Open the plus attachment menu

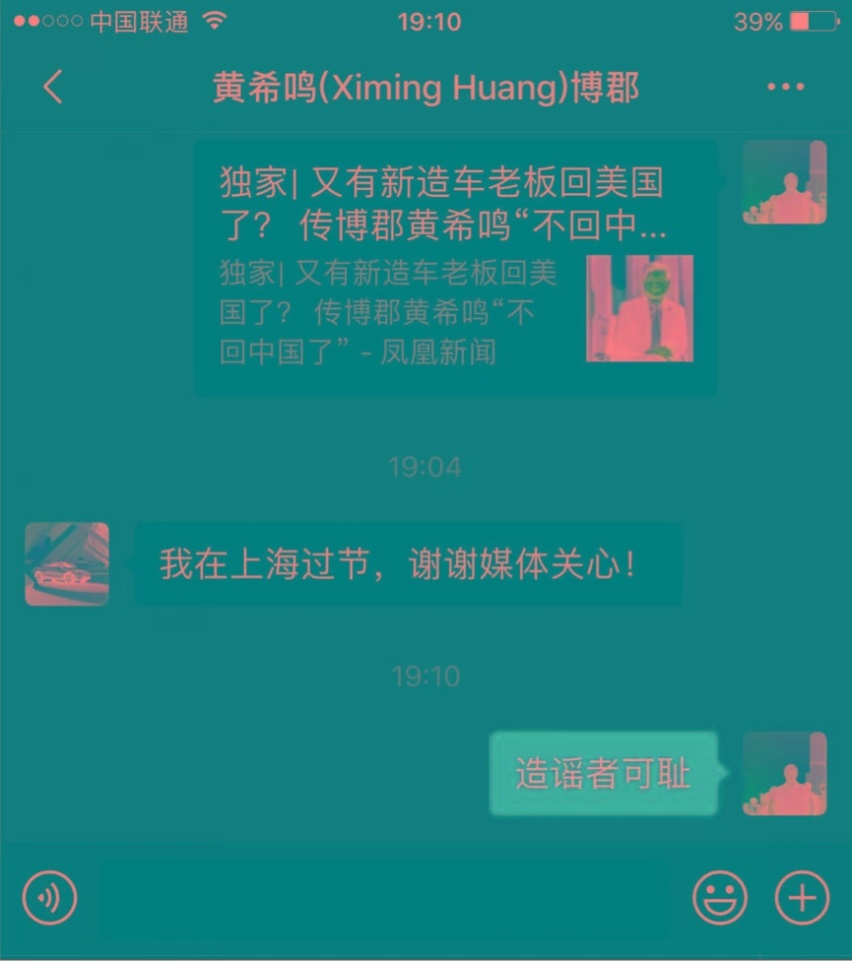click(802, 898)
